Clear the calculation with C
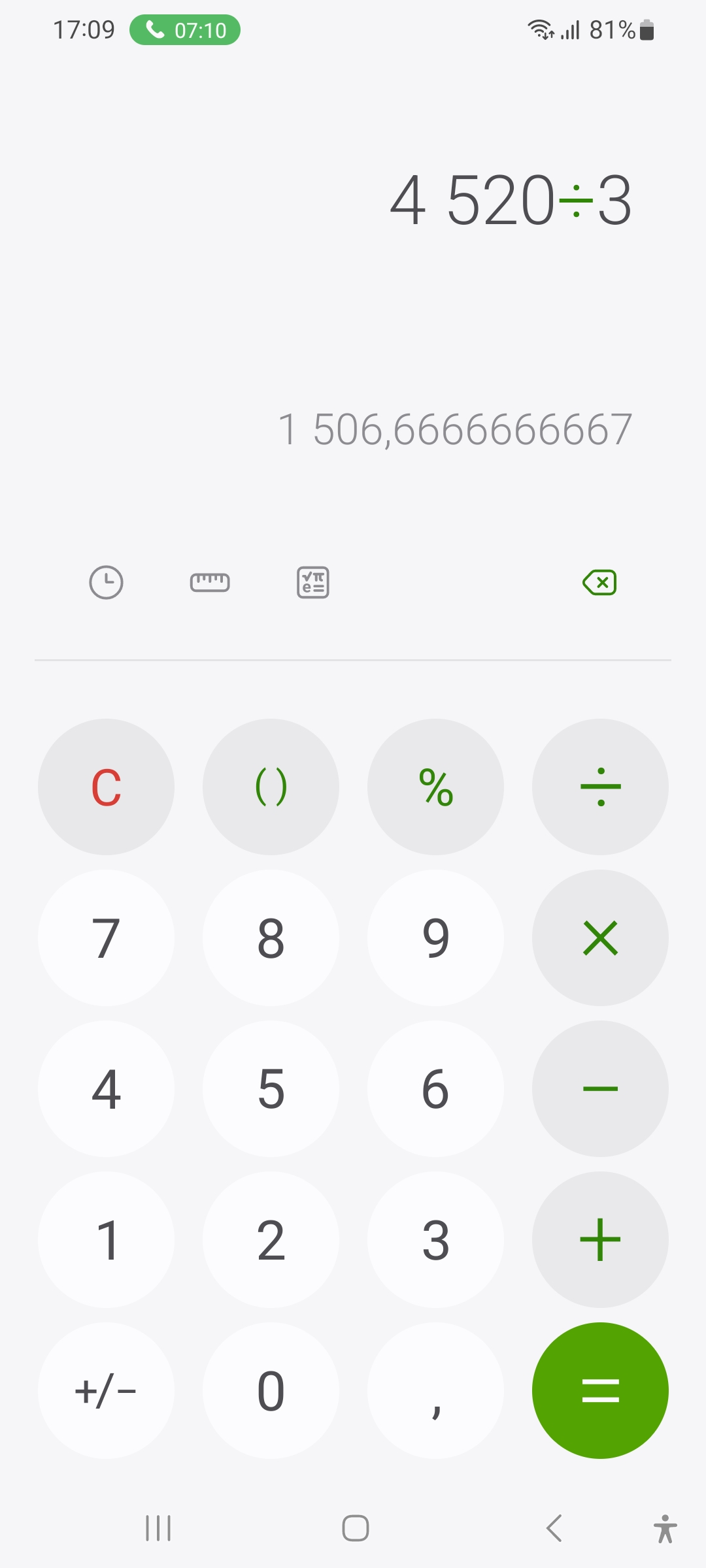This screenshot has height=1568, width=706. 106,787
